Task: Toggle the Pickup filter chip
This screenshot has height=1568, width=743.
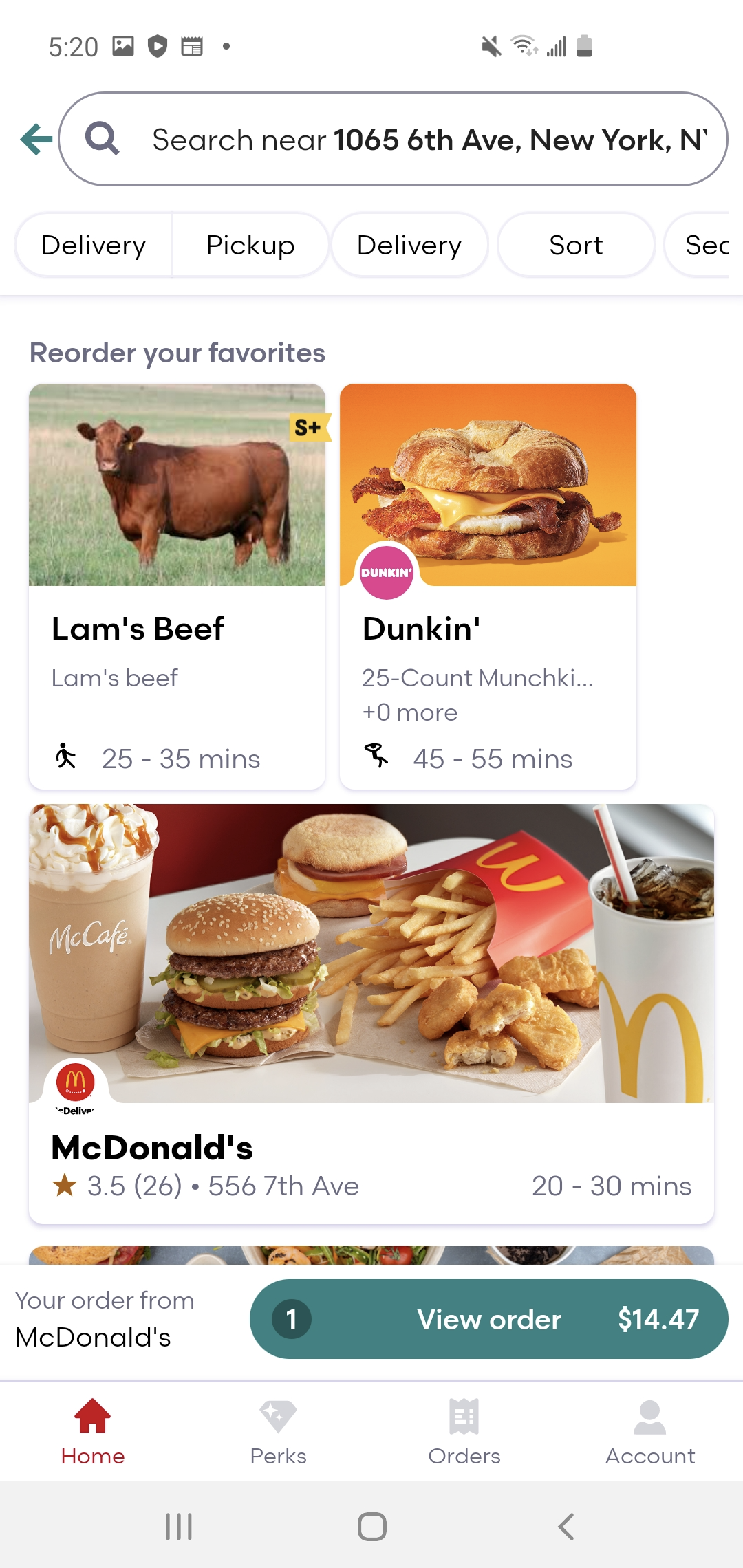Action: [250, 245]
